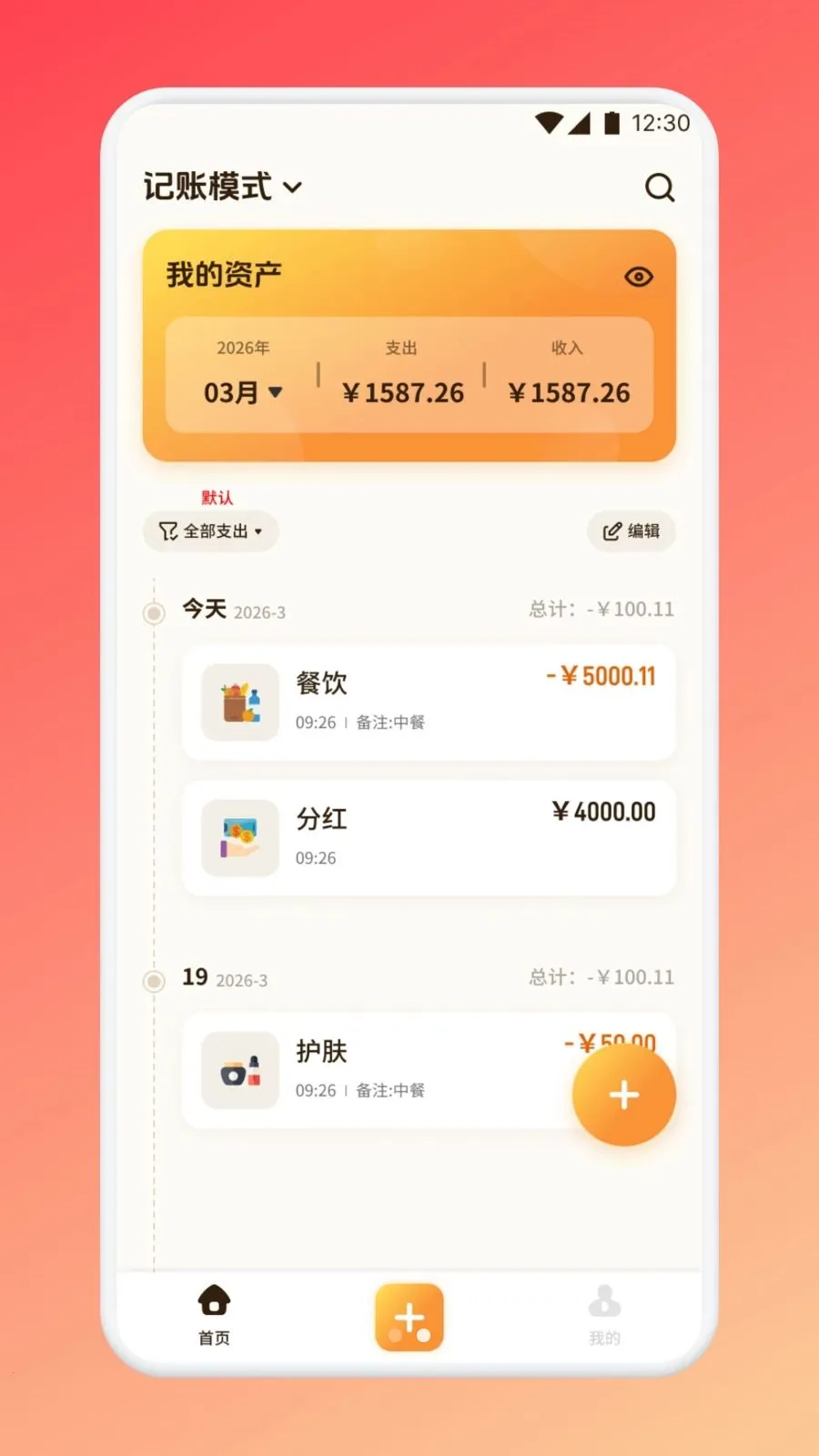Hide asset amounts with the eye icon
The width and height of the screenshot is (819, 1456).
pos(639,277)
